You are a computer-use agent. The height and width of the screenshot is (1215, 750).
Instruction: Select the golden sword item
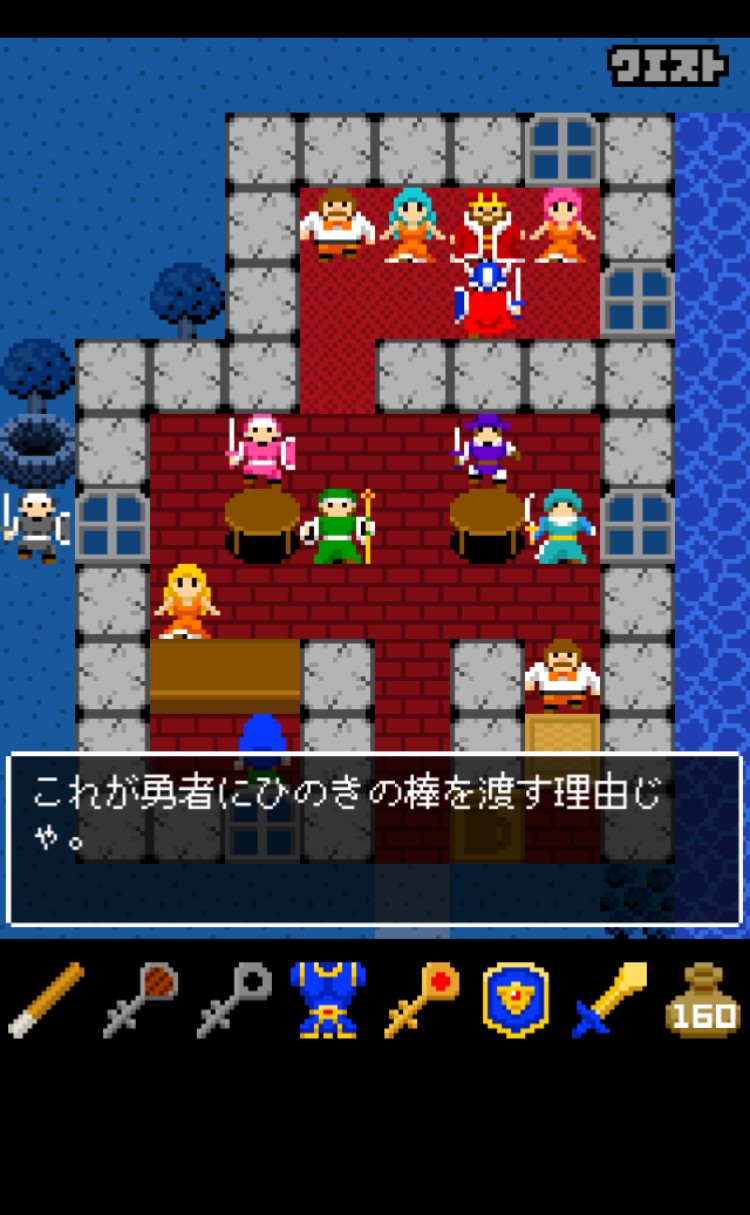[610, 1000]
